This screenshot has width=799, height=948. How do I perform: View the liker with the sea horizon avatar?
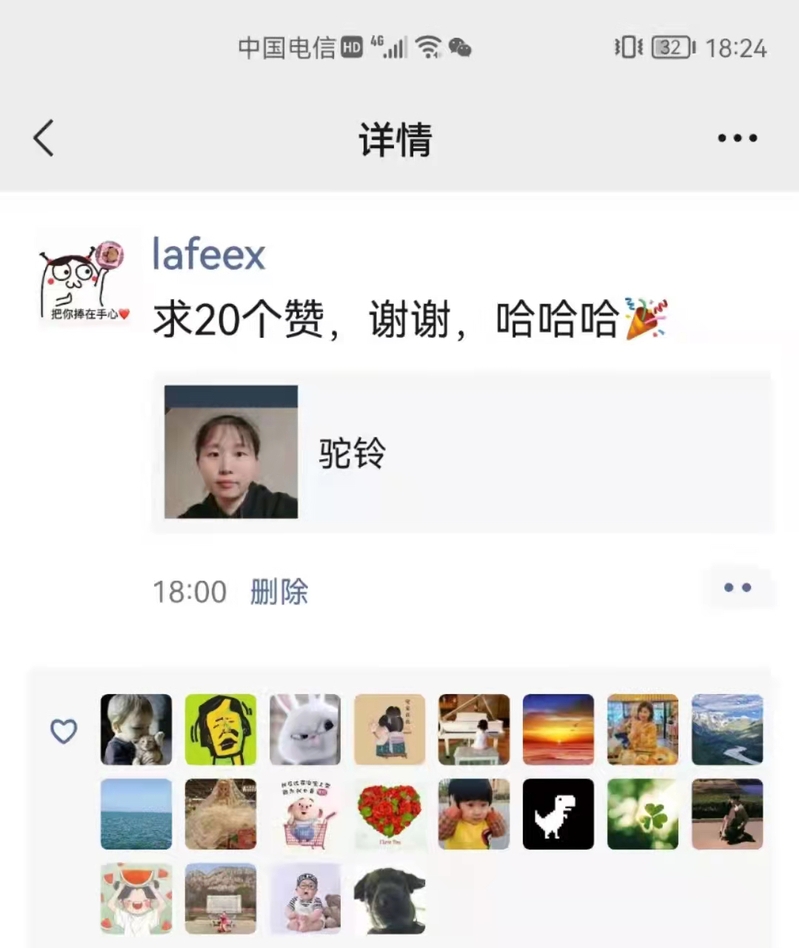136,814
